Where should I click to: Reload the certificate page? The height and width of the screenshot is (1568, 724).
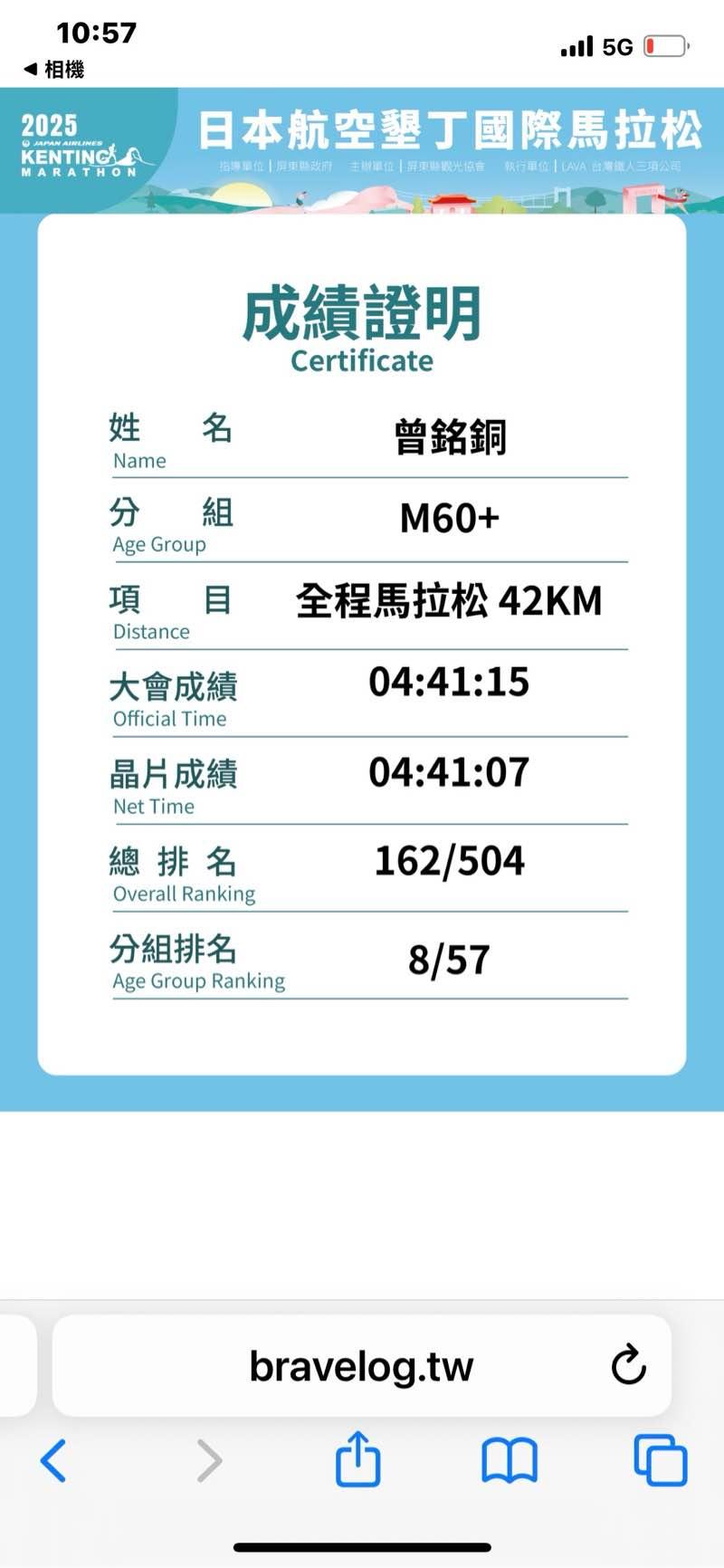click(628, 1365)
